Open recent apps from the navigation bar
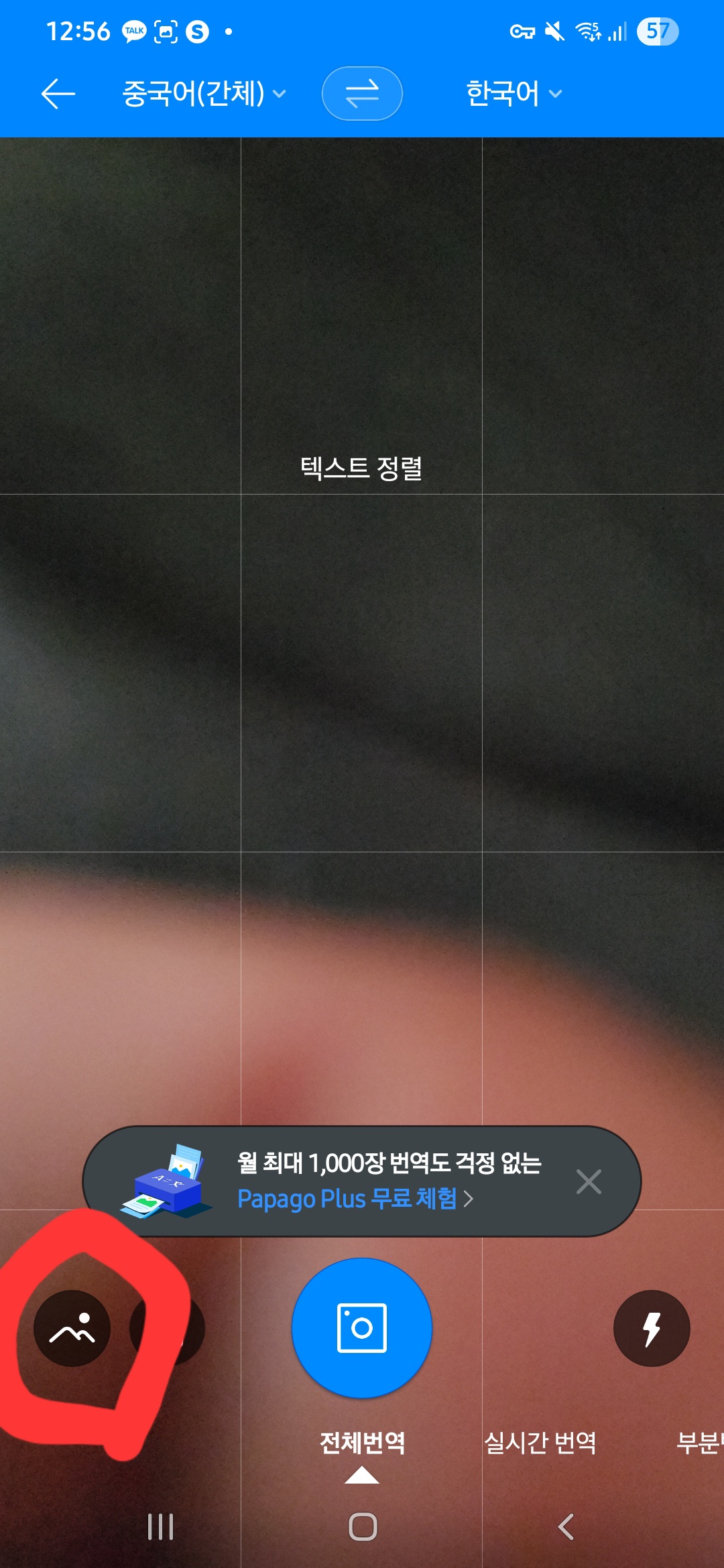724x1568 pixels. pos(160,1527)
